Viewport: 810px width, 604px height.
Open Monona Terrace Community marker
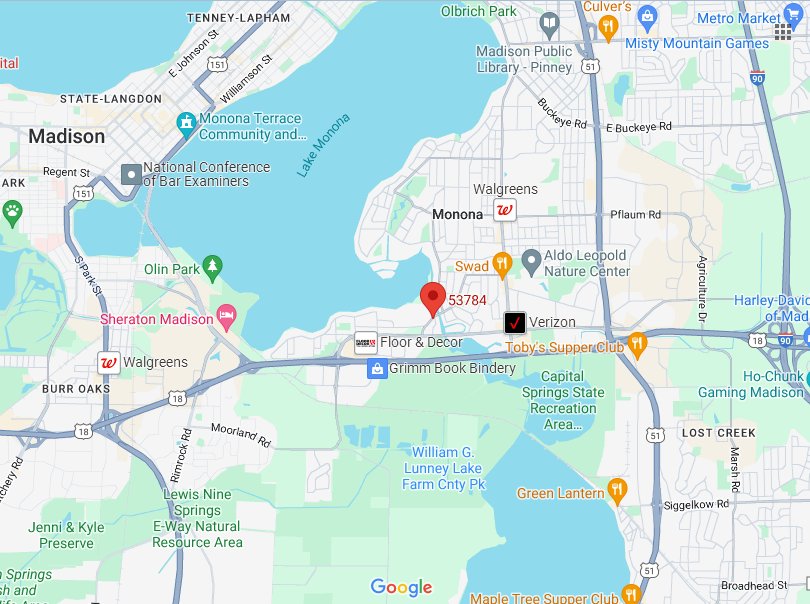point(186,125)
